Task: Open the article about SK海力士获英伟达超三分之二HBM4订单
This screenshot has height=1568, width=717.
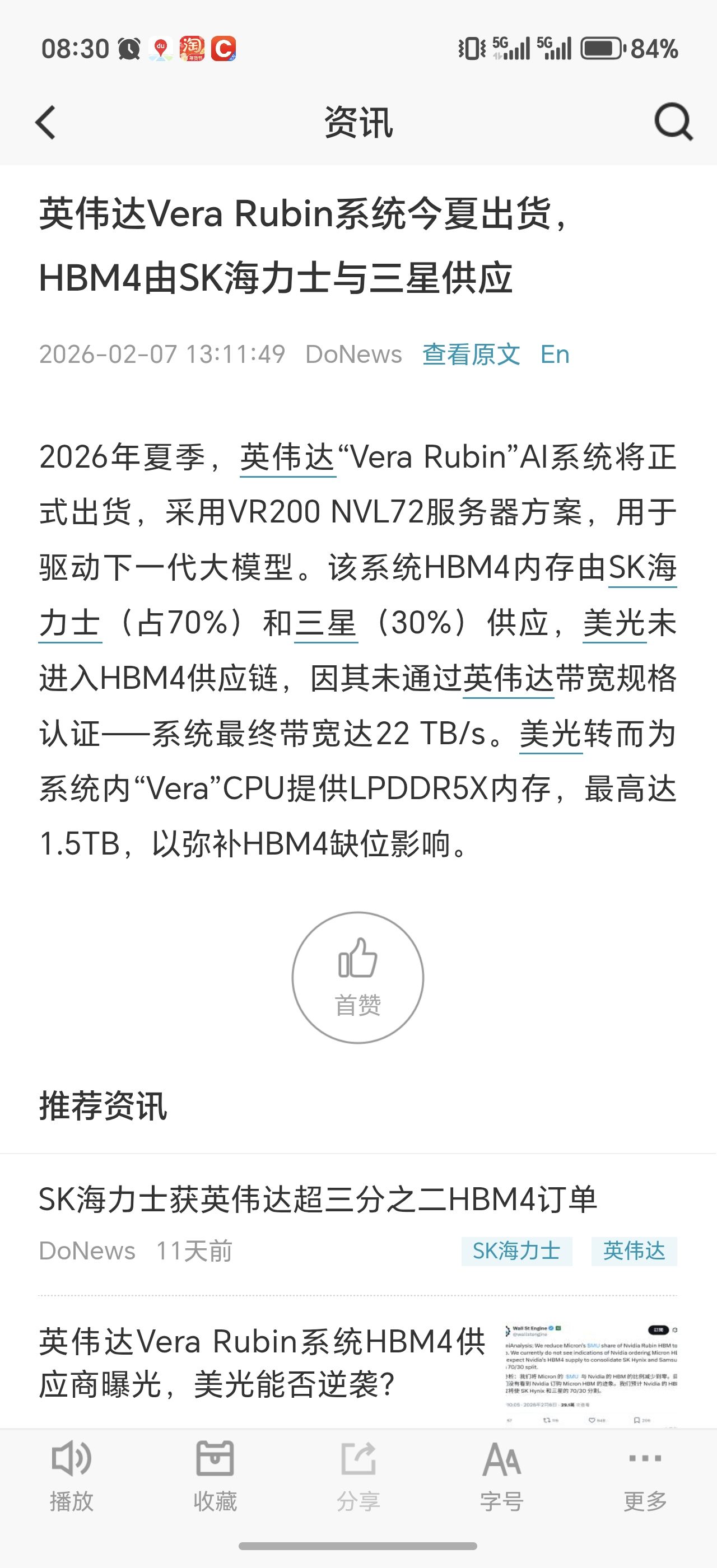Action: [318, 1199]
